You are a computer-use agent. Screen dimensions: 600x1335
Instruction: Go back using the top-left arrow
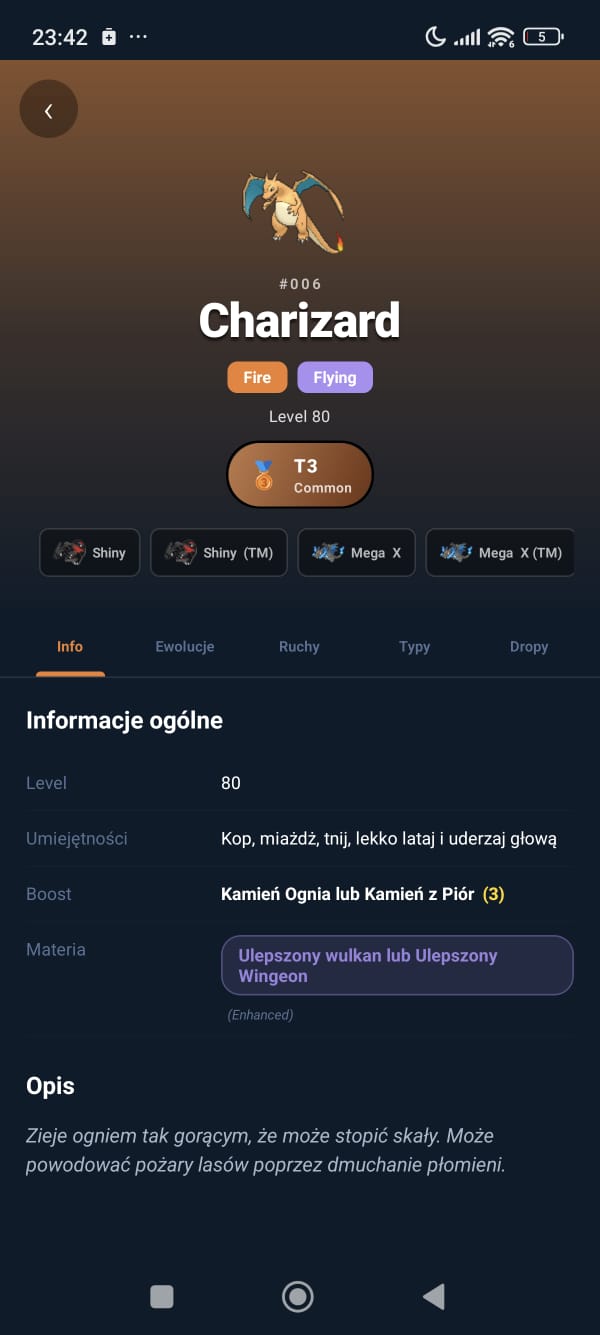click(48, 109)
